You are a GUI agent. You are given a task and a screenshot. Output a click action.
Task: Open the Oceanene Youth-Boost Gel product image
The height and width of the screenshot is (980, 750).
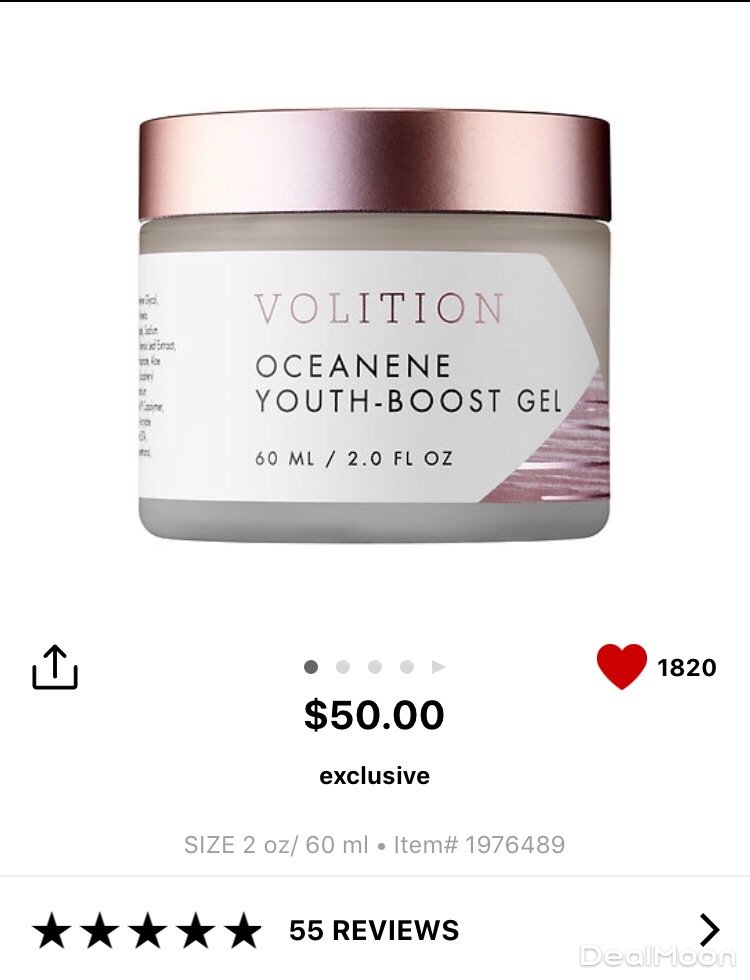(x=374, y=330)
